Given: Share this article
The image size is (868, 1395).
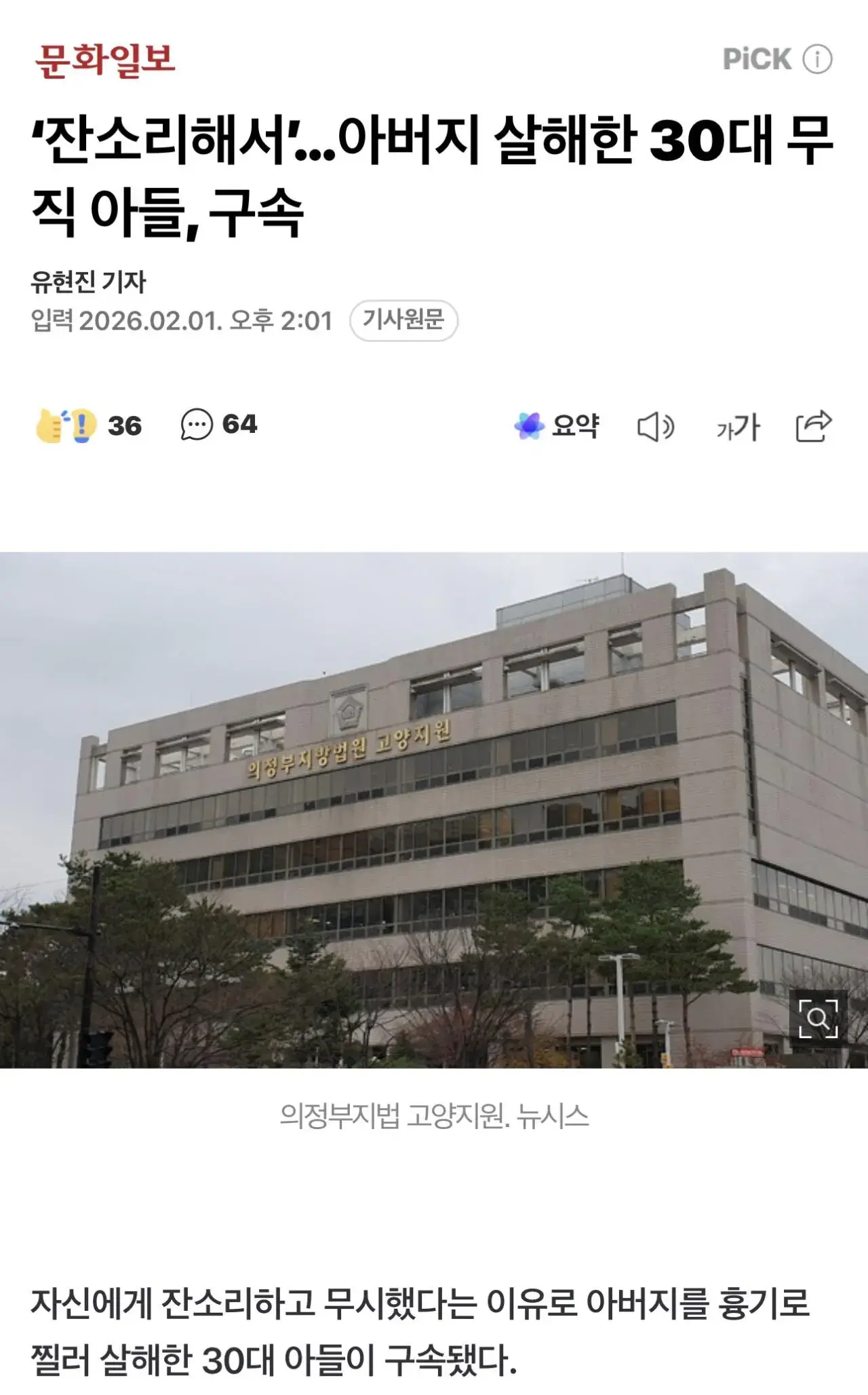Looking at the screenshot, I should [x=813, y=426].
